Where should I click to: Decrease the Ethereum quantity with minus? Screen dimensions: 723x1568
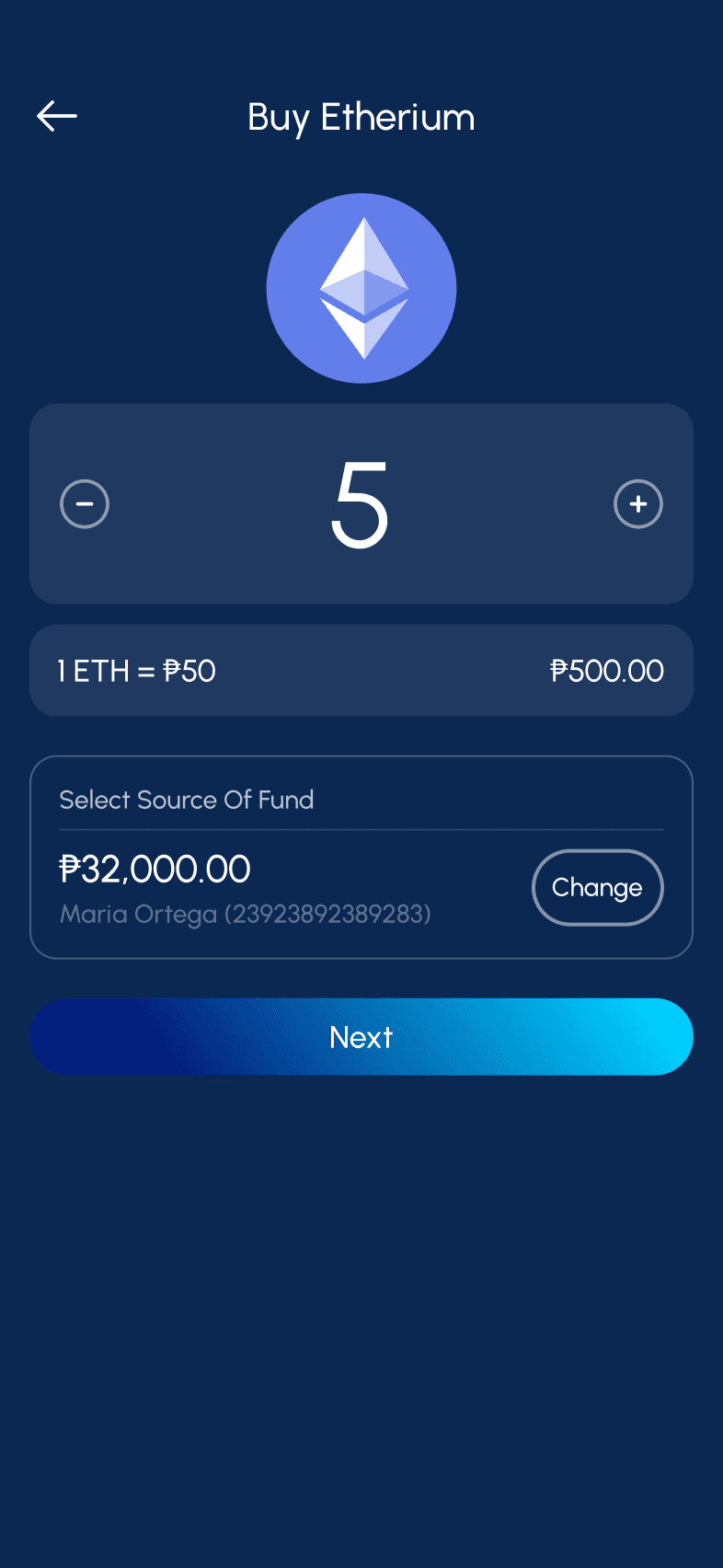[x=85, y=504]
